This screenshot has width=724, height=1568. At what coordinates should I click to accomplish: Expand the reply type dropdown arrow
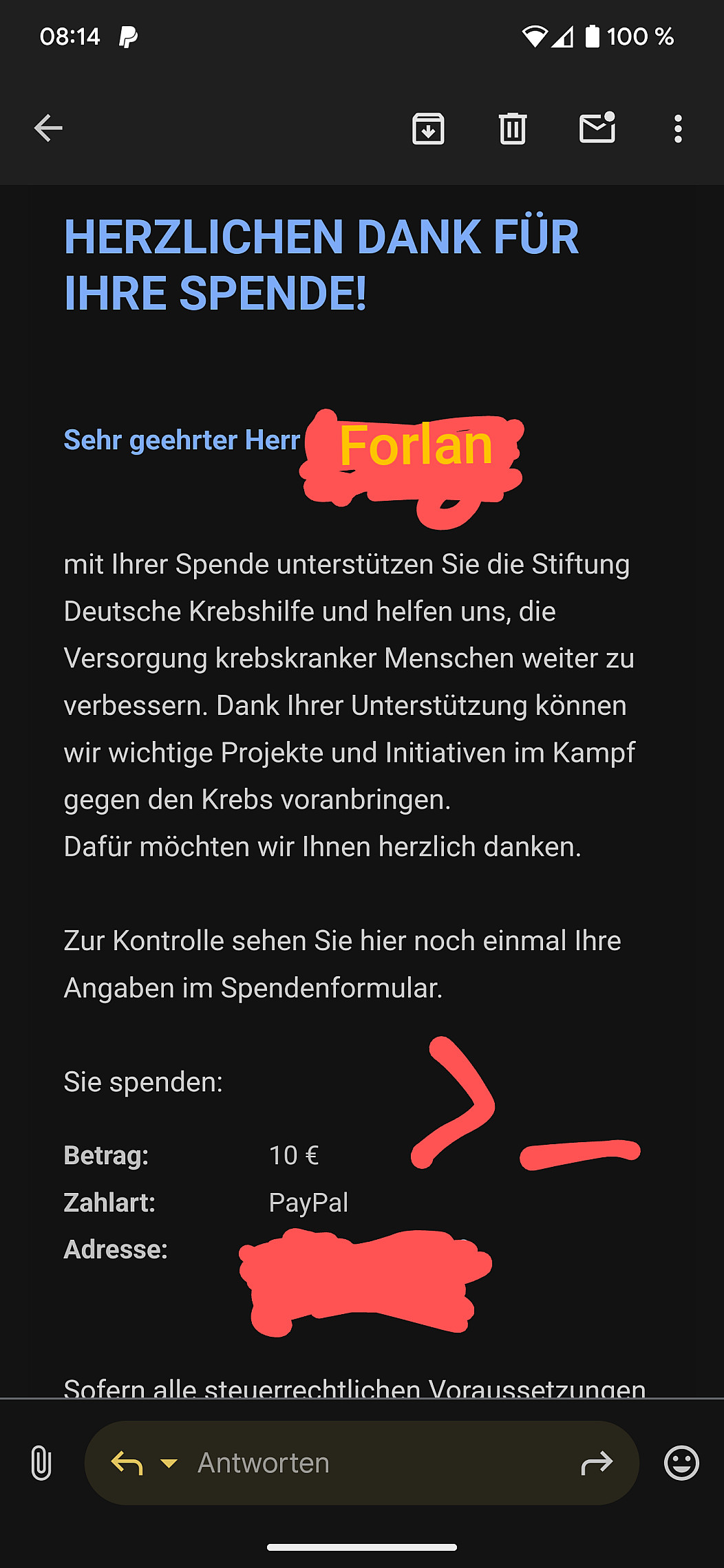pos(169,1463)
